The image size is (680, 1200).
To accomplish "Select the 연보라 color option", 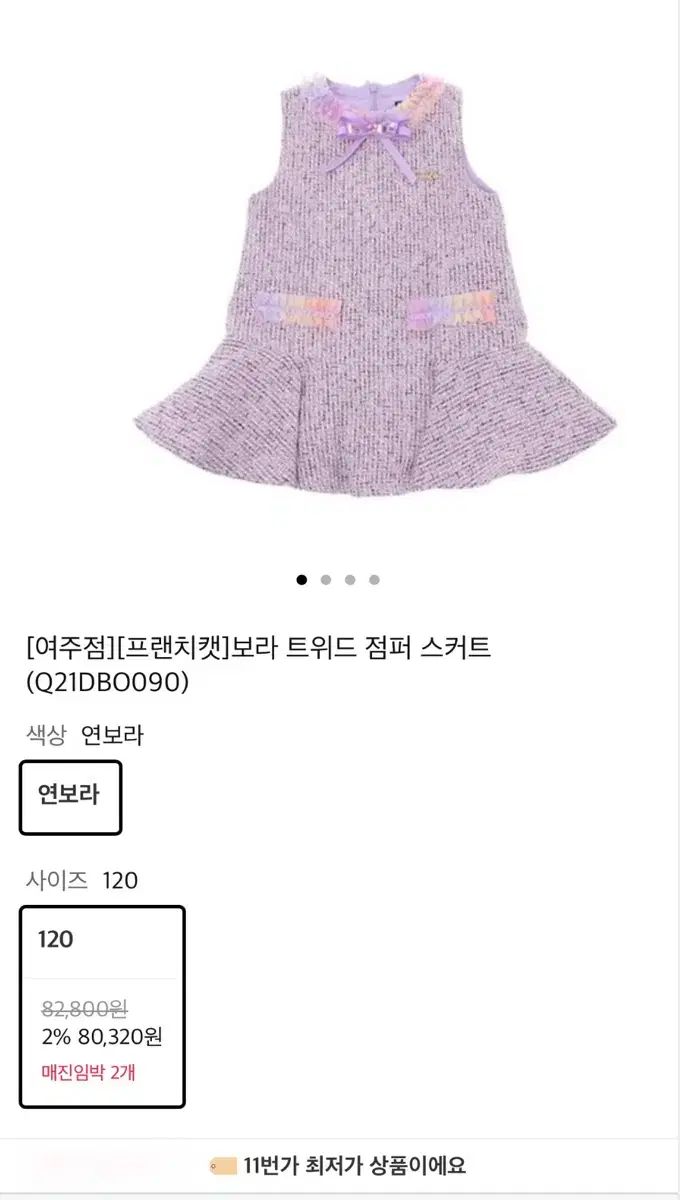I will tap(70, 797).
